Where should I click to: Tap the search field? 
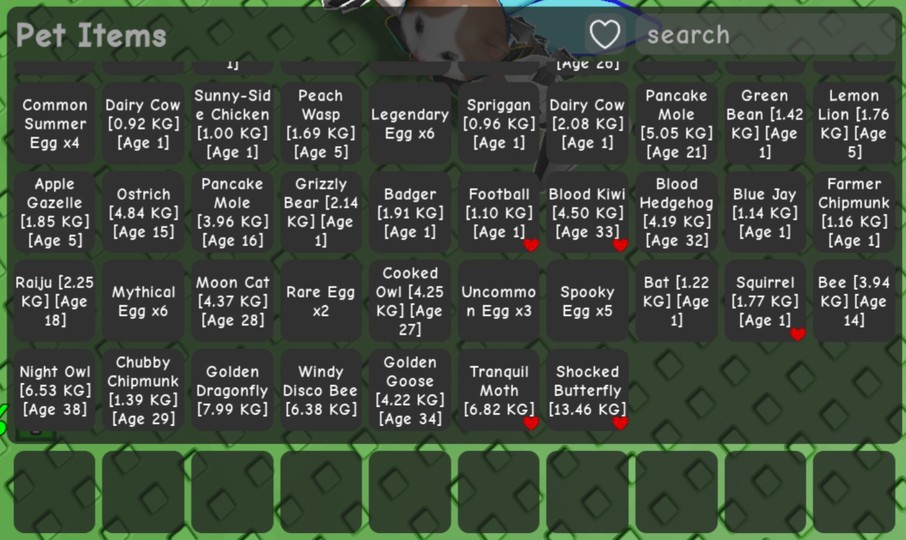tap(765, 35)
